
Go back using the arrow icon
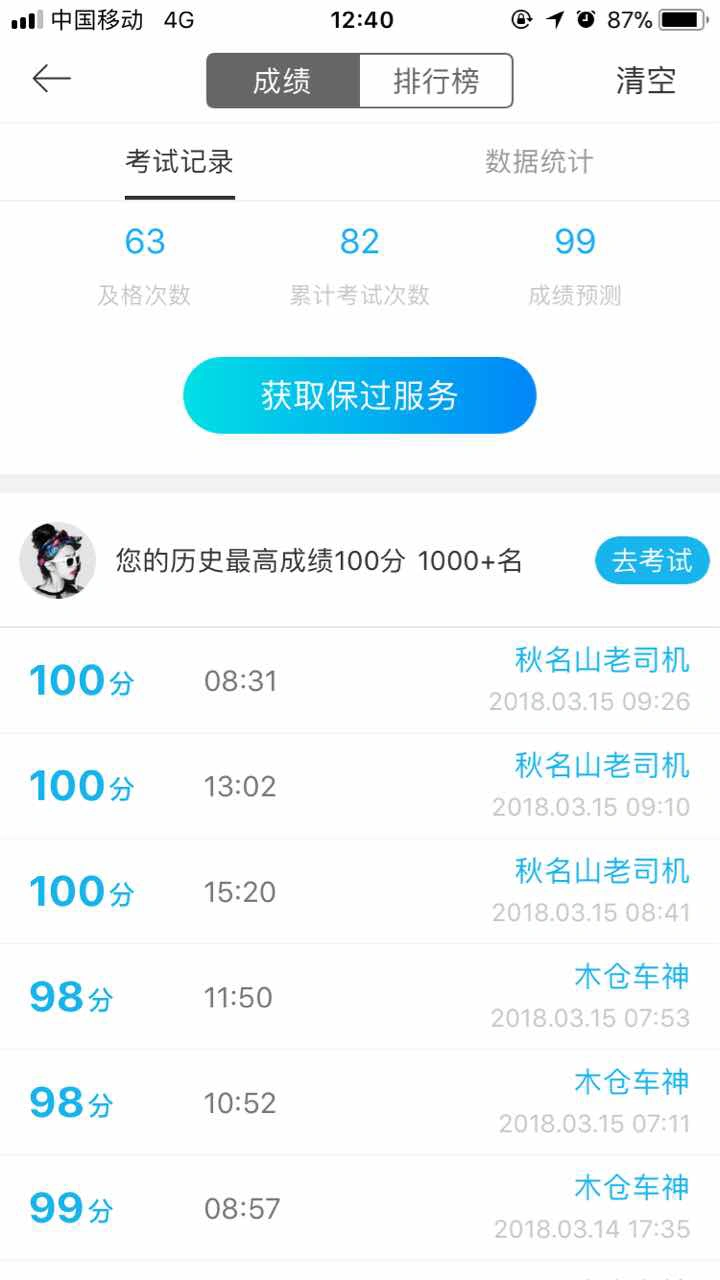pyautogui.click(x=52, y=80)
